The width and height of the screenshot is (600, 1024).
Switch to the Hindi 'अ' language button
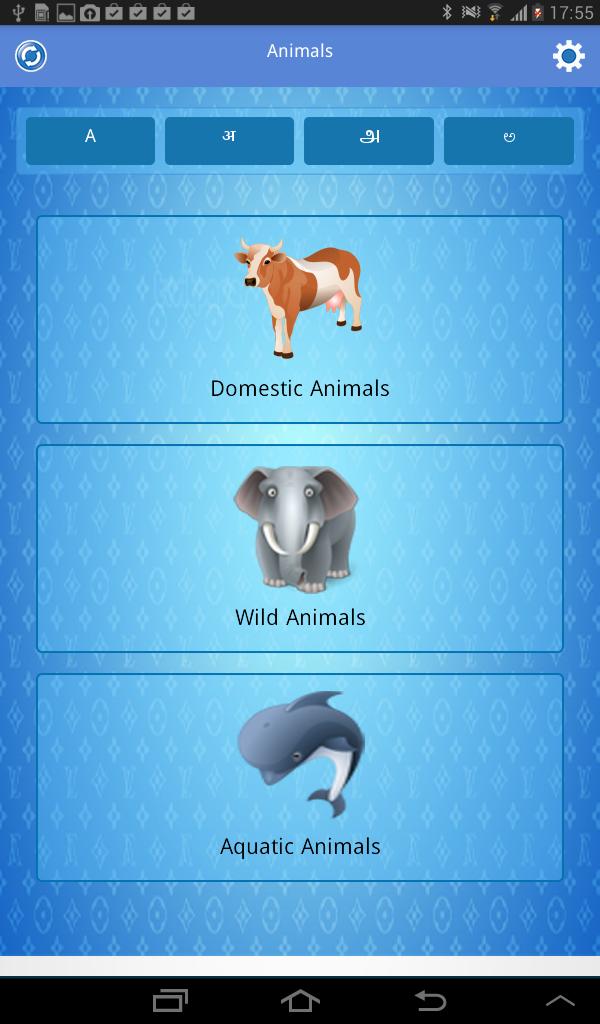(229, 140)
